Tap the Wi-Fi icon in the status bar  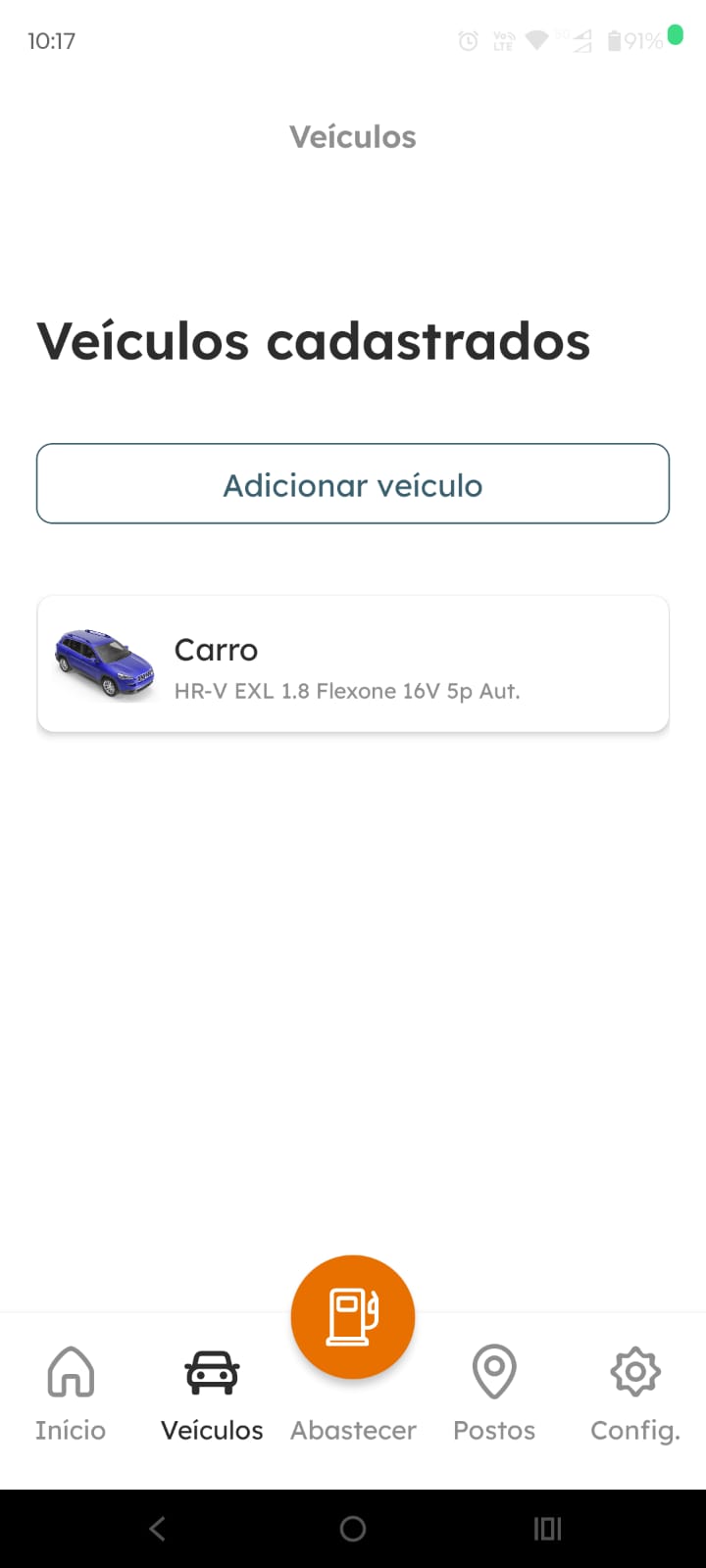point(533,41)
